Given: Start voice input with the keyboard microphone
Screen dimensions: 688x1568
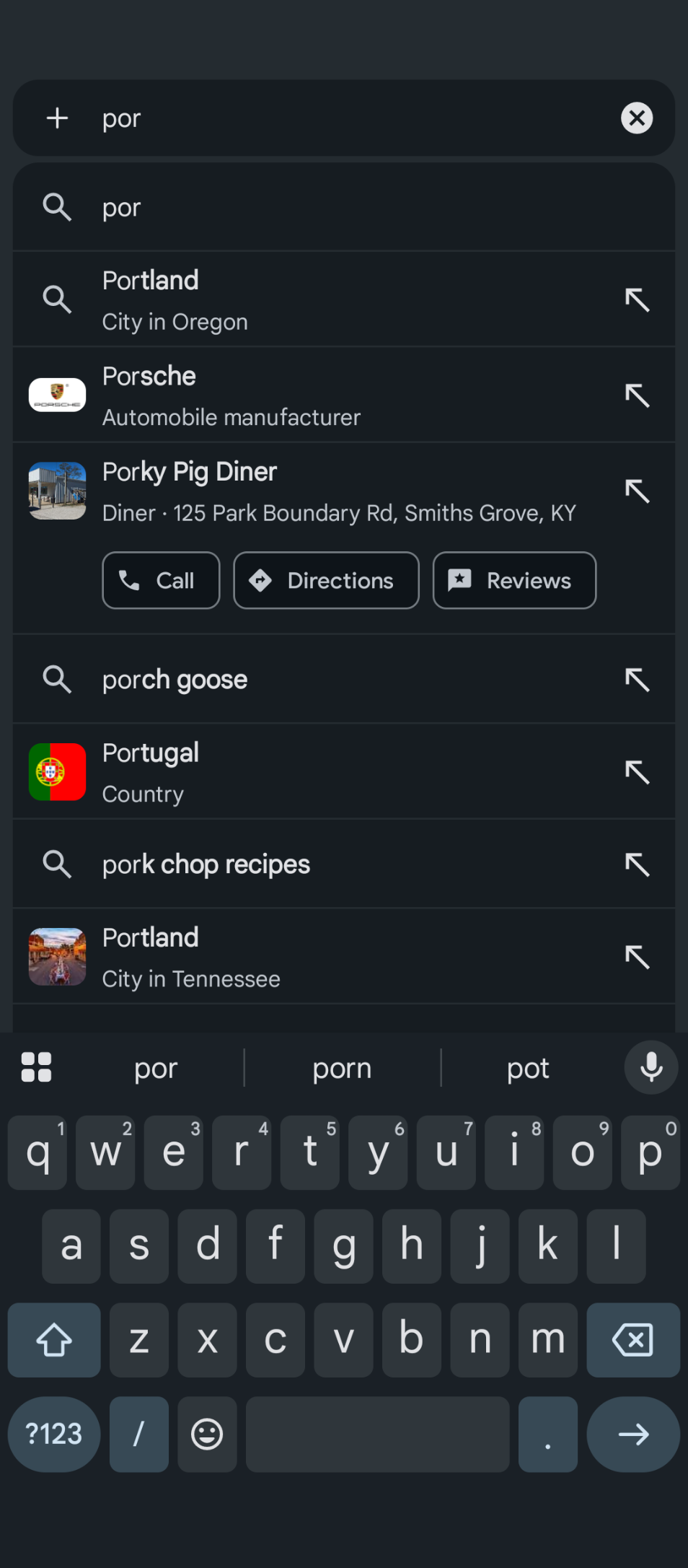Looking at the screenshot, I should (650, 1068).
